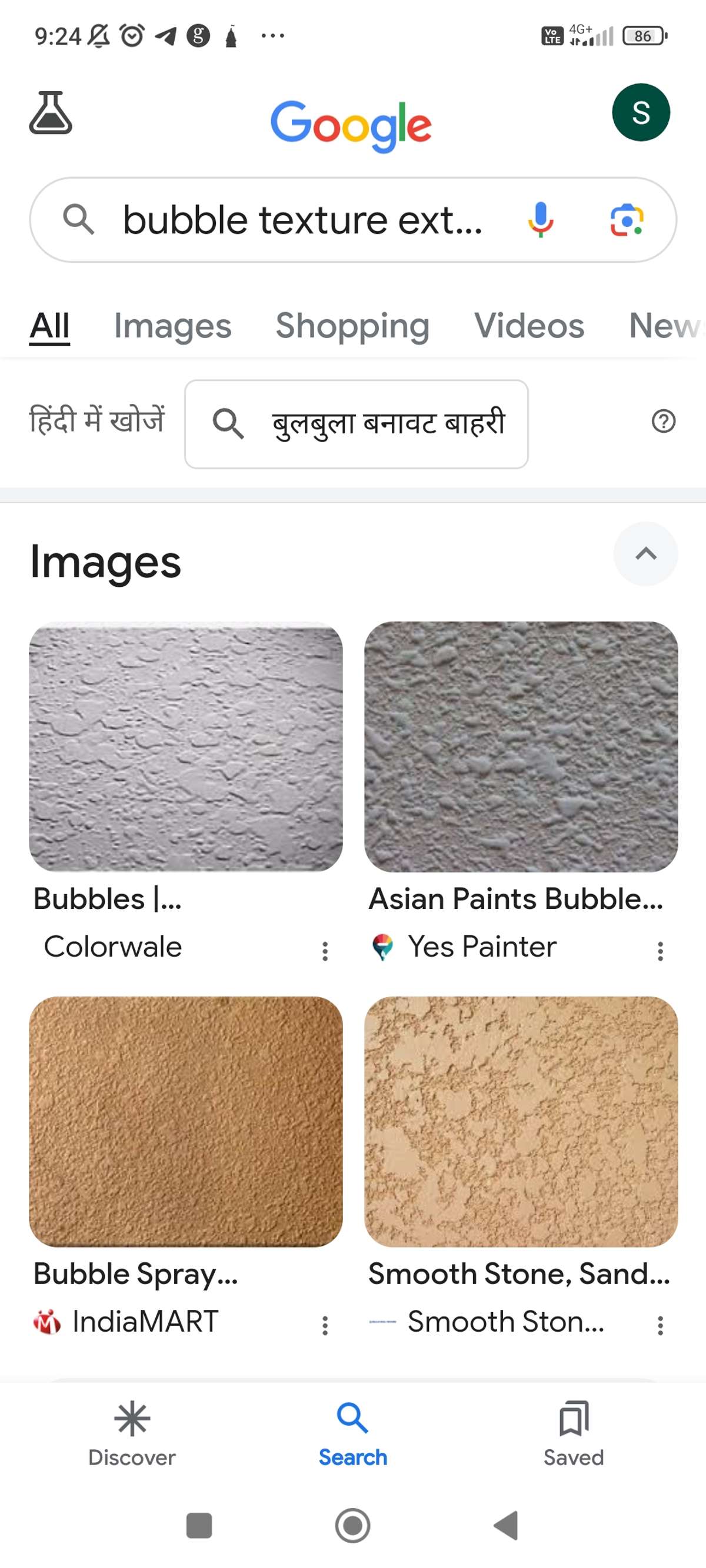Open the Saved tab
Viewport: 706px width, 1568px height.
[x=573, y=1433]
